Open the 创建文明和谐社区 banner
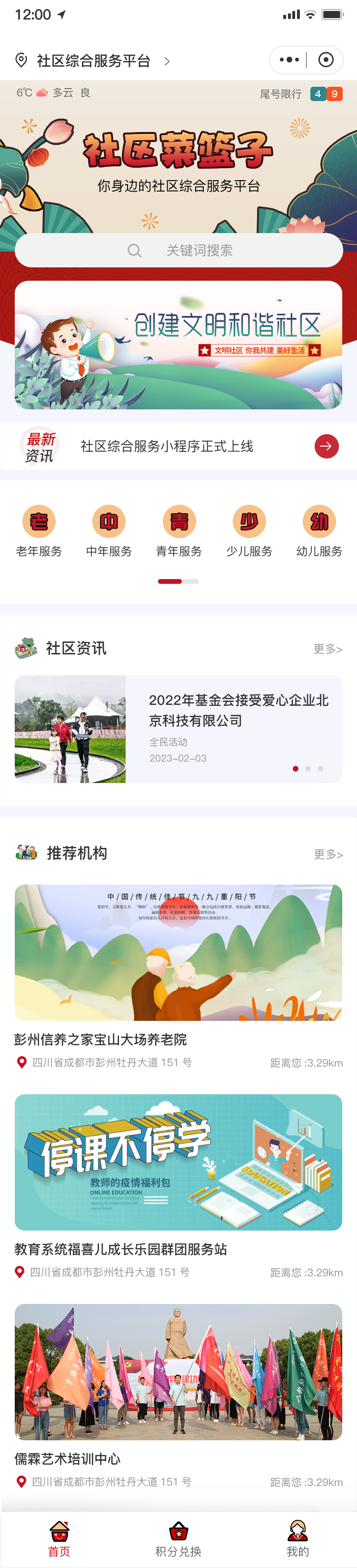The height and width of the screenshot is (1568, 357). (x=178, y=345)
